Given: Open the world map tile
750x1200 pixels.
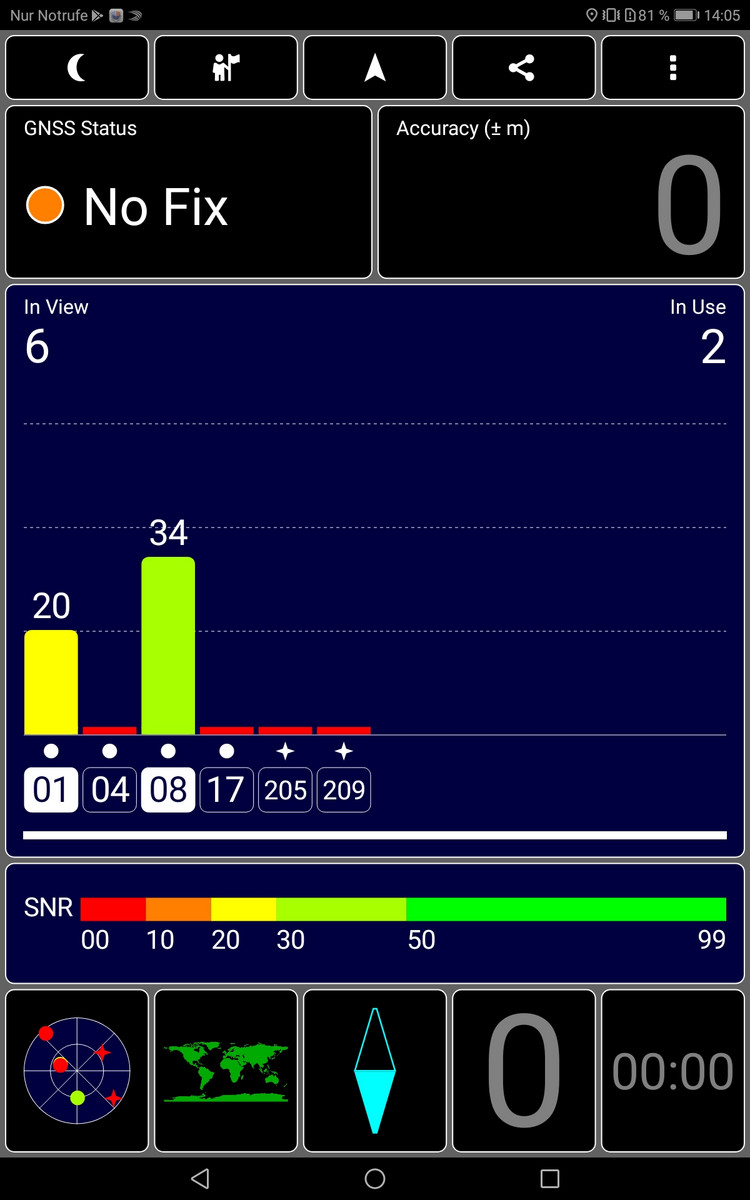Looking at the screenshot, I should 226,1071.
